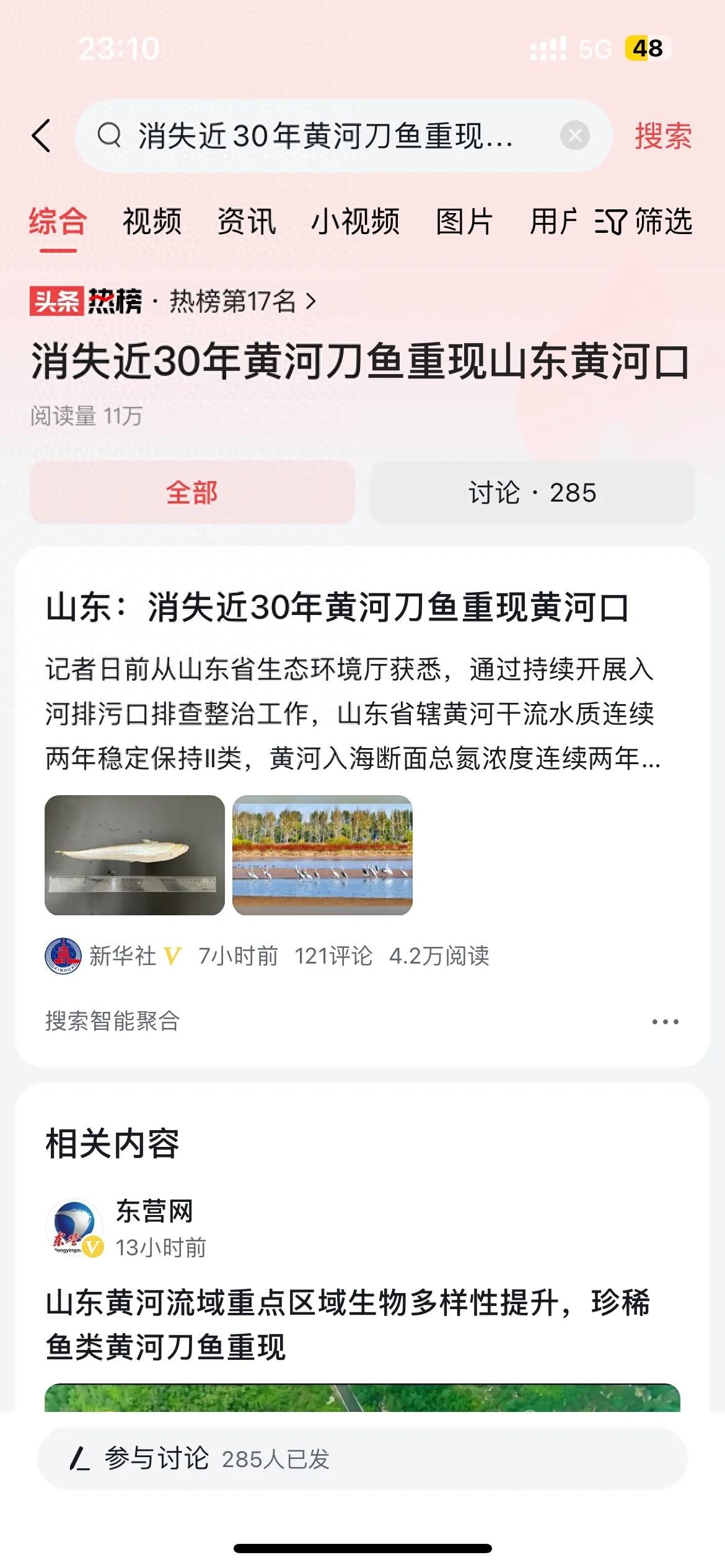
Task: View the wetland birds photo thumbnail
Action: tap(322, 855)
